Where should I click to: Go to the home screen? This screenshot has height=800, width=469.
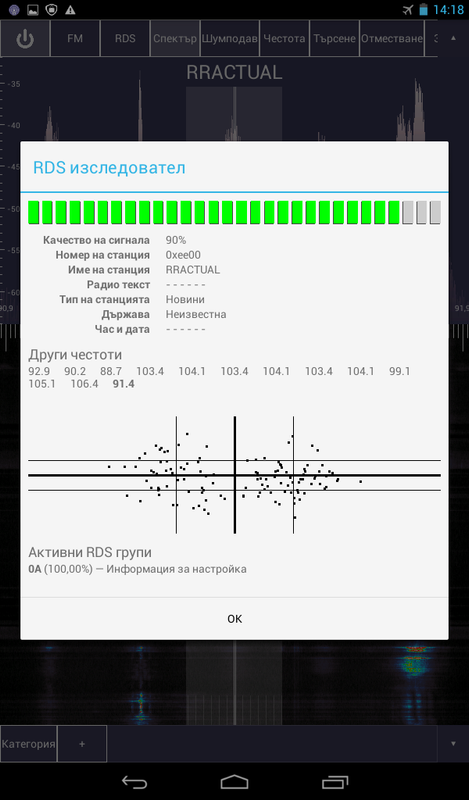(x=234, y=782)
